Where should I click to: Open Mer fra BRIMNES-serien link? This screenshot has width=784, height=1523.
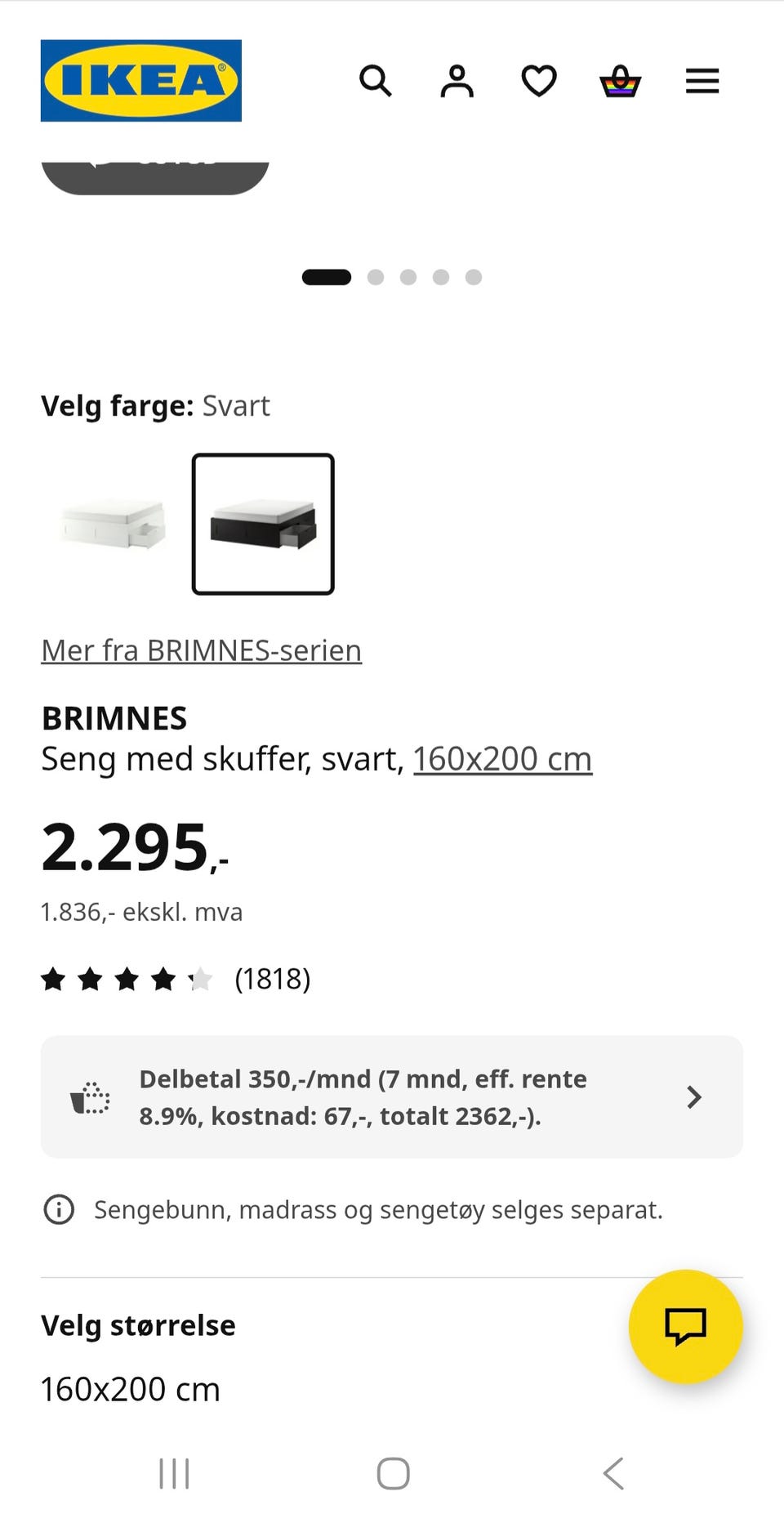click(201, 650)
